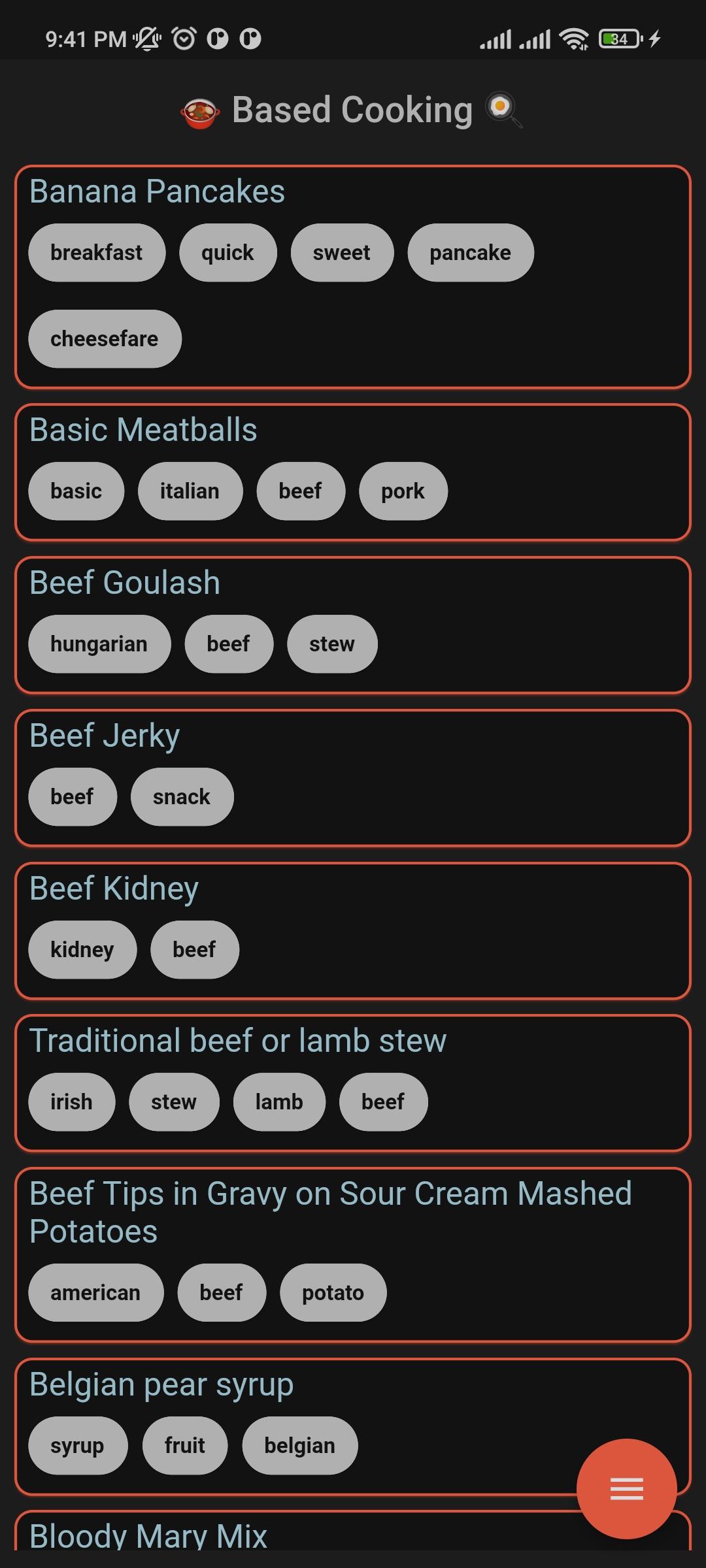Viewport: 706px width, 1568px height.
Task: Open the floating menu button
Action: click(626, 1488)
